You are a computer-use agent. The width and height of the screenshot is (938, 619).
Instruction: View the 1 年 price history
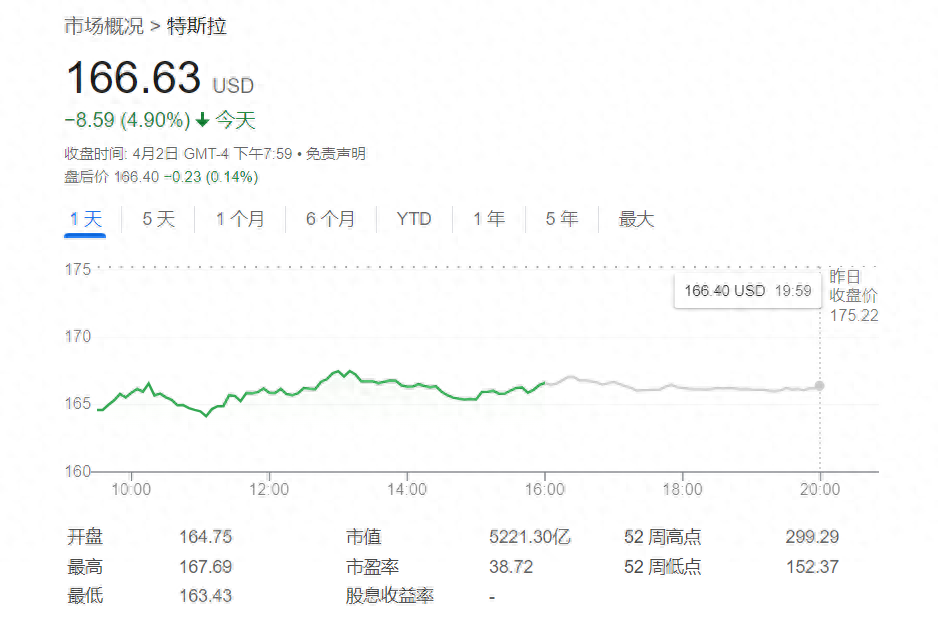click(489, 219)
